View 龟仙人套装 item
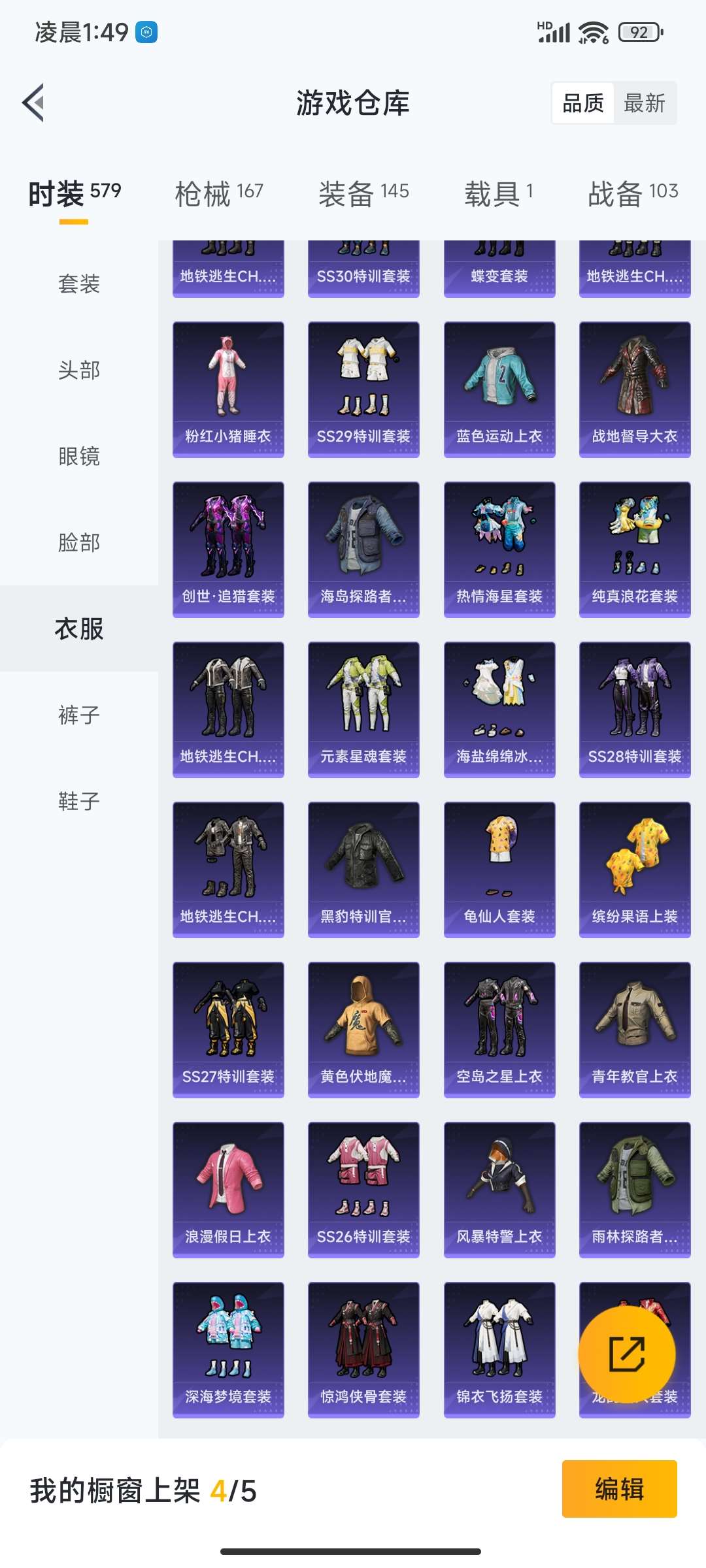This screenshot has height=1568, width=706. point(499,869)
